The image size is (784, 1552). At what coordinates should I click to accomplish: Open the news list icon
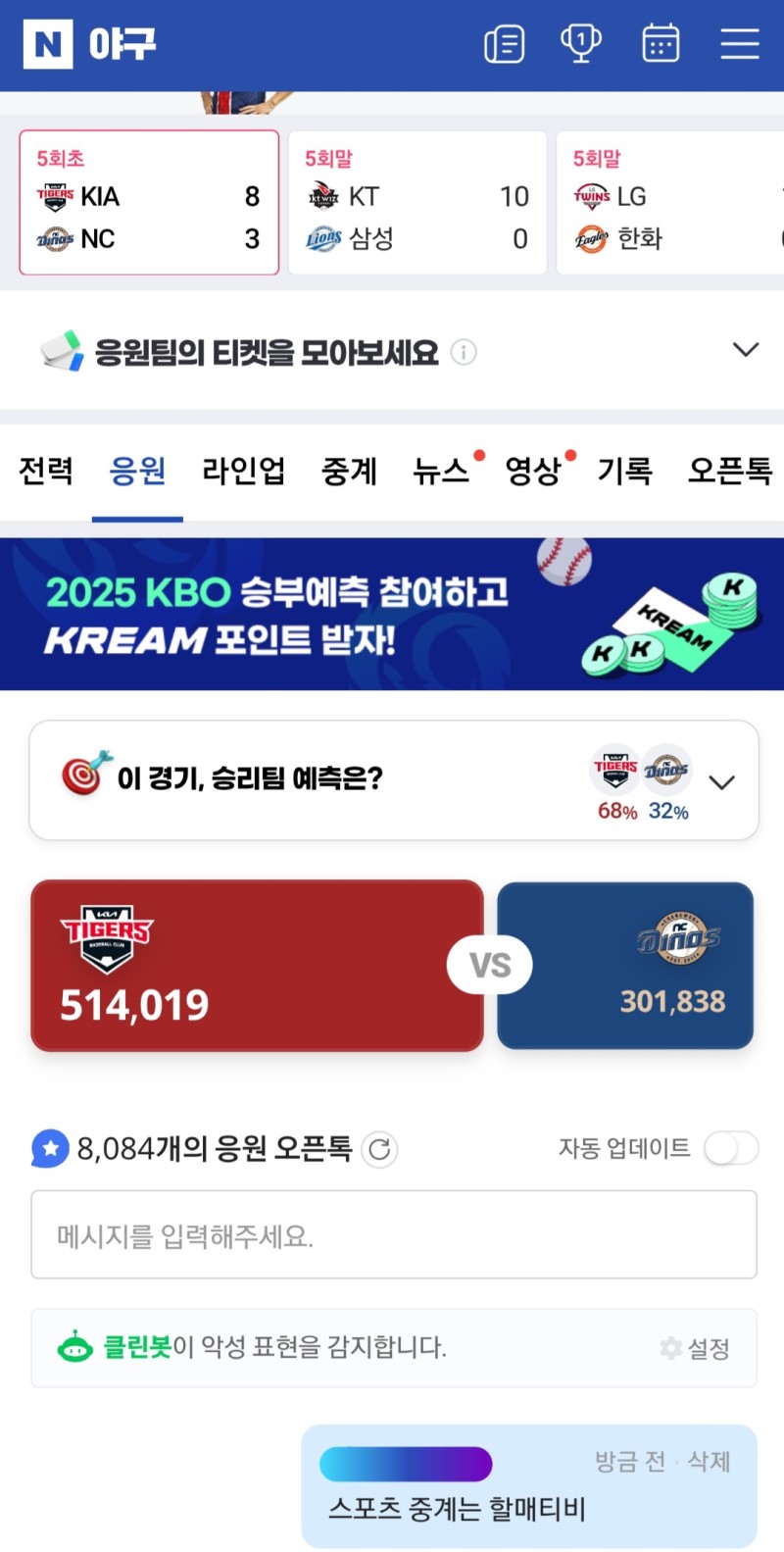point(505,44)
